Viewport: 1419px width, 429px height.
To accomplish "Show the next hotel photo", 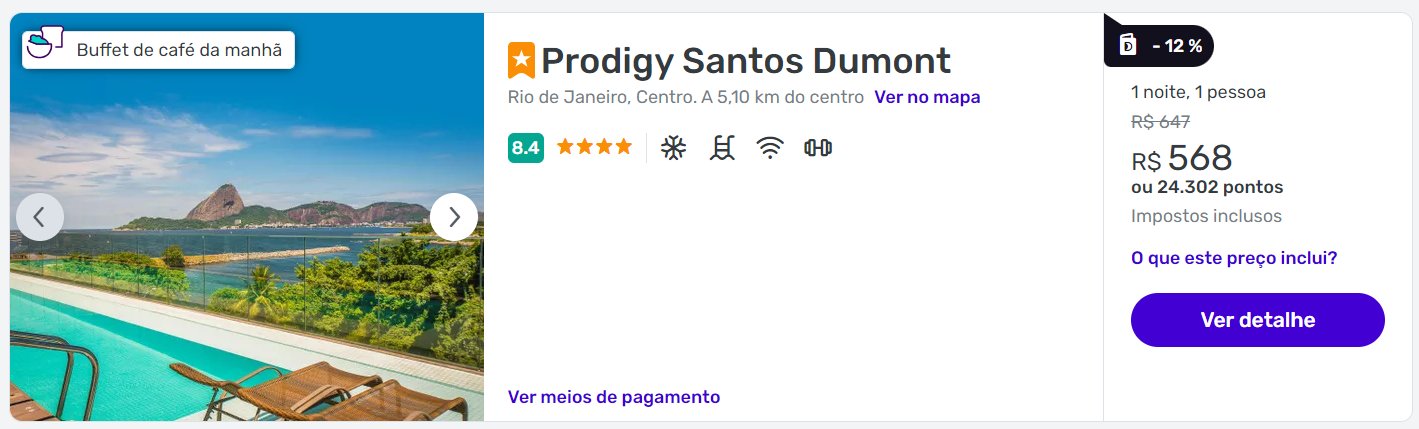I will [454, 217].
